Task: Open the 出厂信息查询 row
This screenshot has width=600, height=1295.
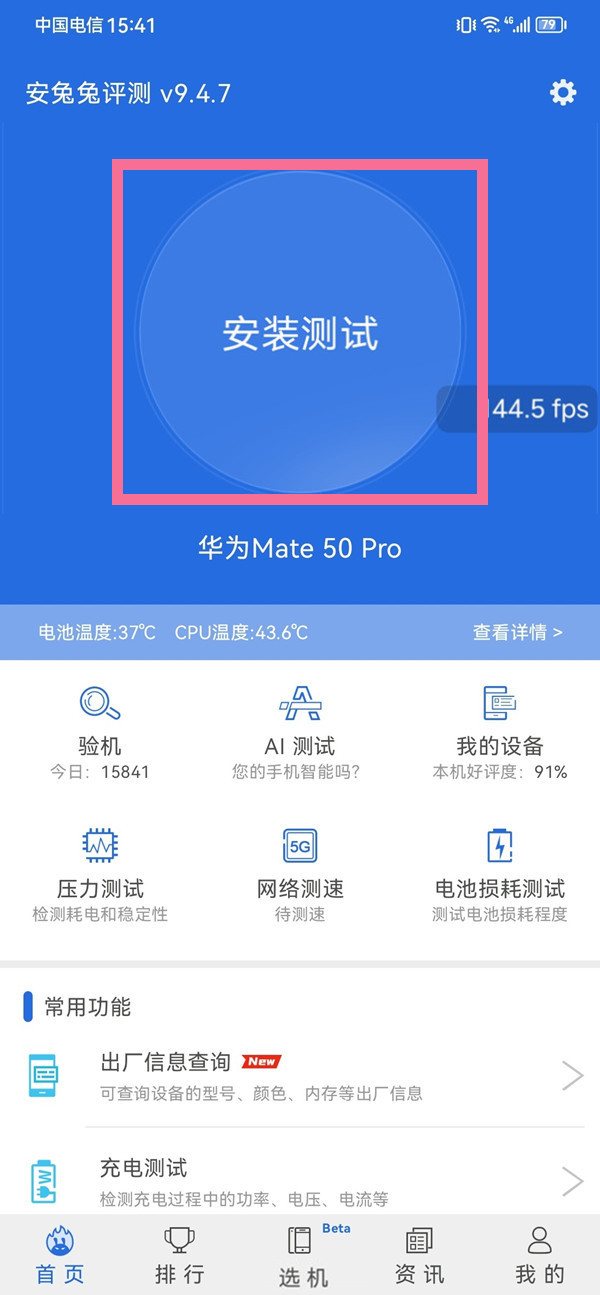Action: (x=300, y=1076)
